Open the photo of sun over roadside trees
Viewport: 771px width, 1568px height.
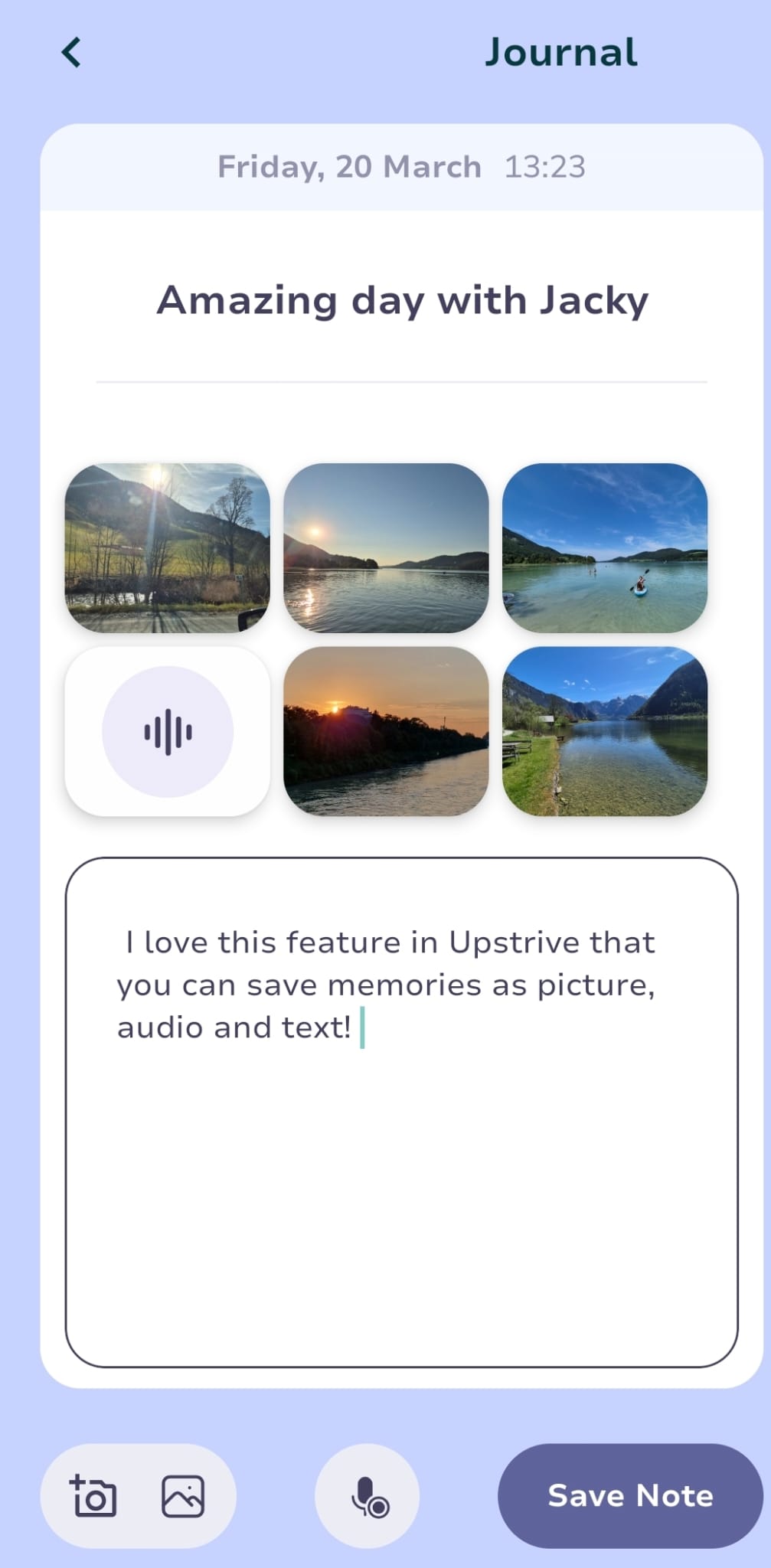tap(168, 548)
